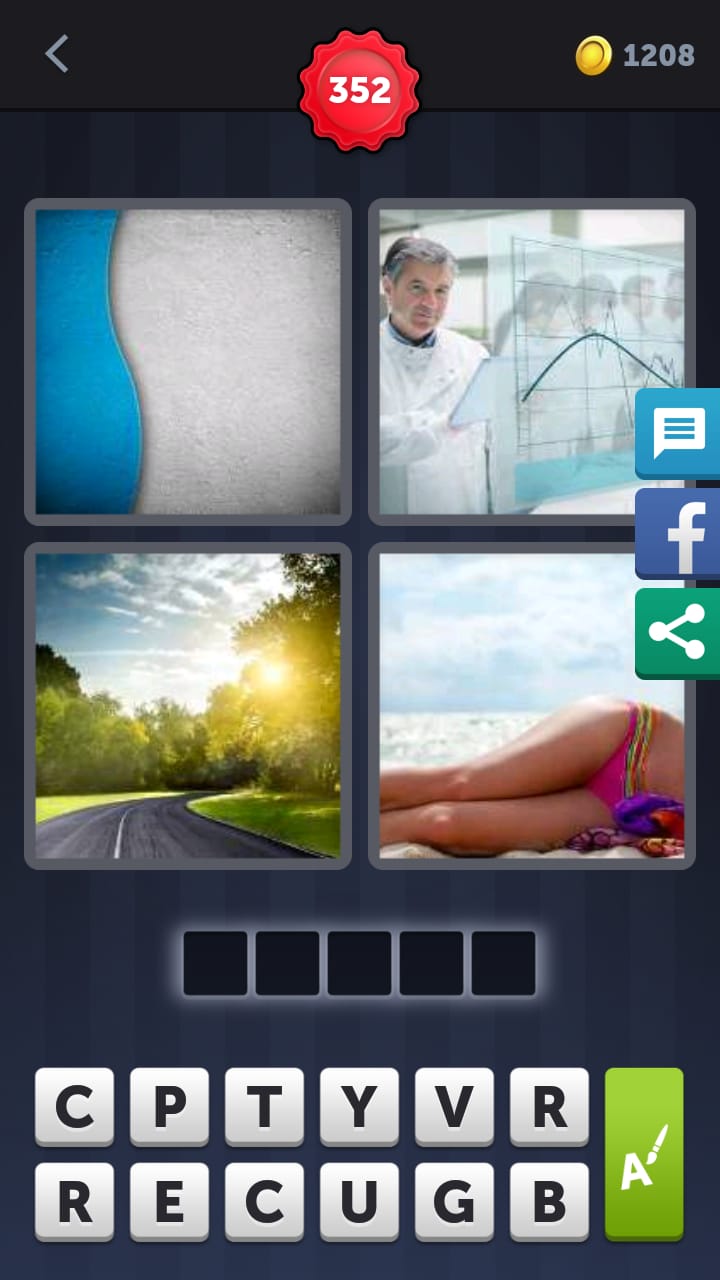This screenshot has width=720, height=1280.
Task: Pick the letter U tile
Action: 359,1201
